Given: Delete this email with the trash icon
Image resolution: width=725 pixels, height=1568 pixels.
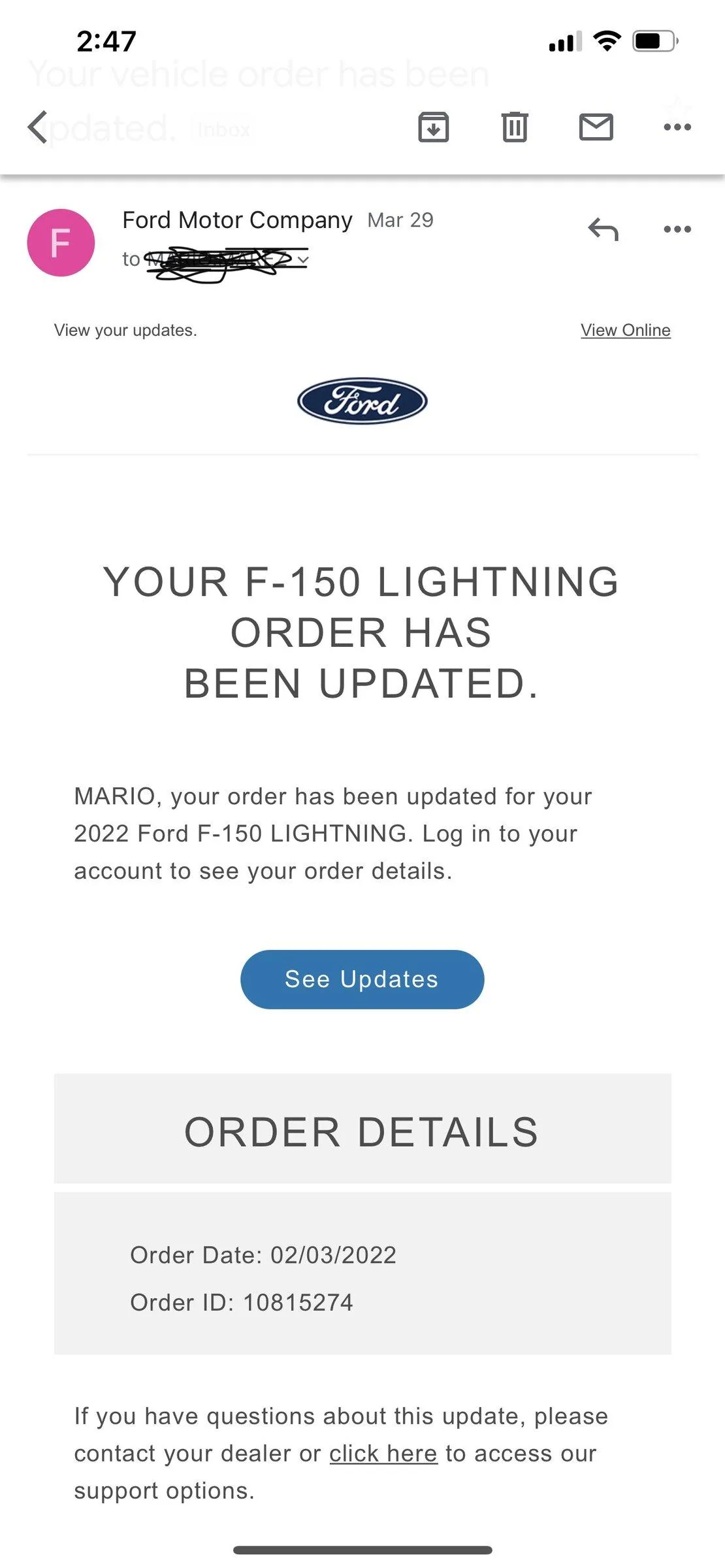Looking at the screenshot, I should [x=515, y=127].
